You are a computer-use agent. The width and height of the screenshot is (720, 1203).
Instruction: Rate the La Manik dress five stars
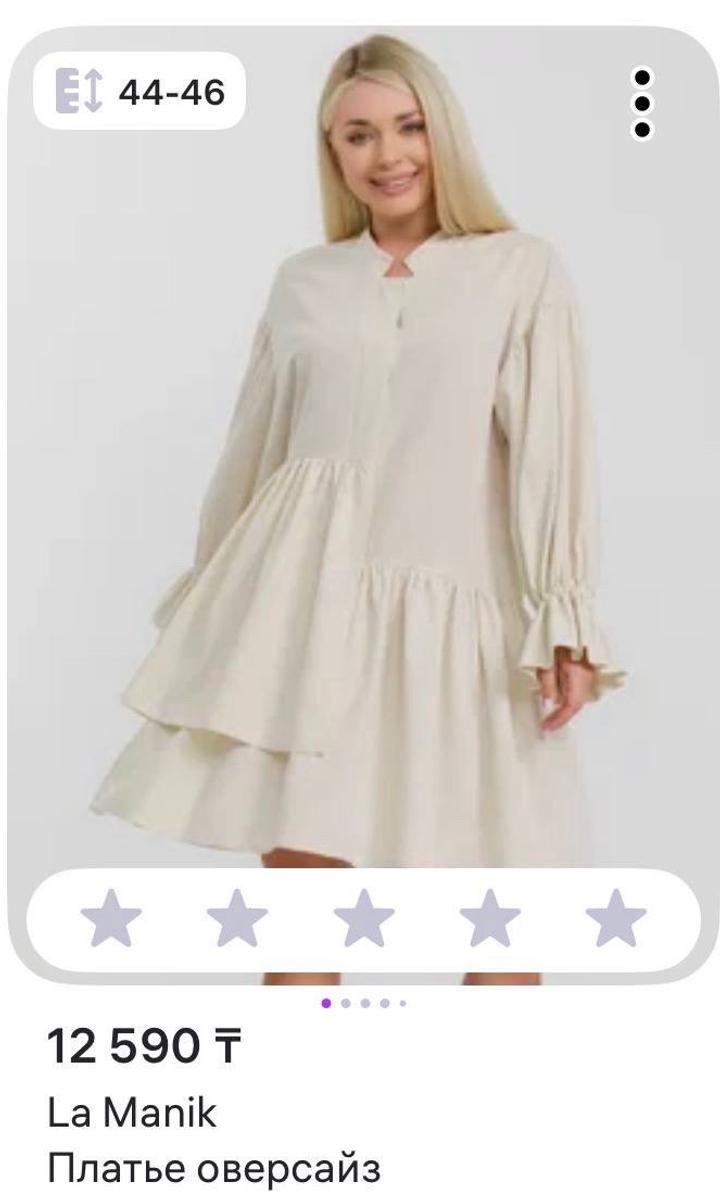pos(616,918)
